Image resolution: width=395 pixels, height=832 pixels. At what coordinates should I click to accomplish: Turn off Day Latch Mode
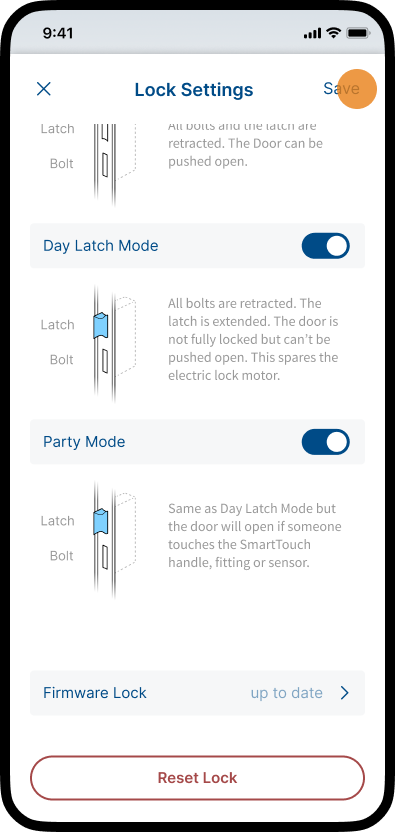point(325,246)
